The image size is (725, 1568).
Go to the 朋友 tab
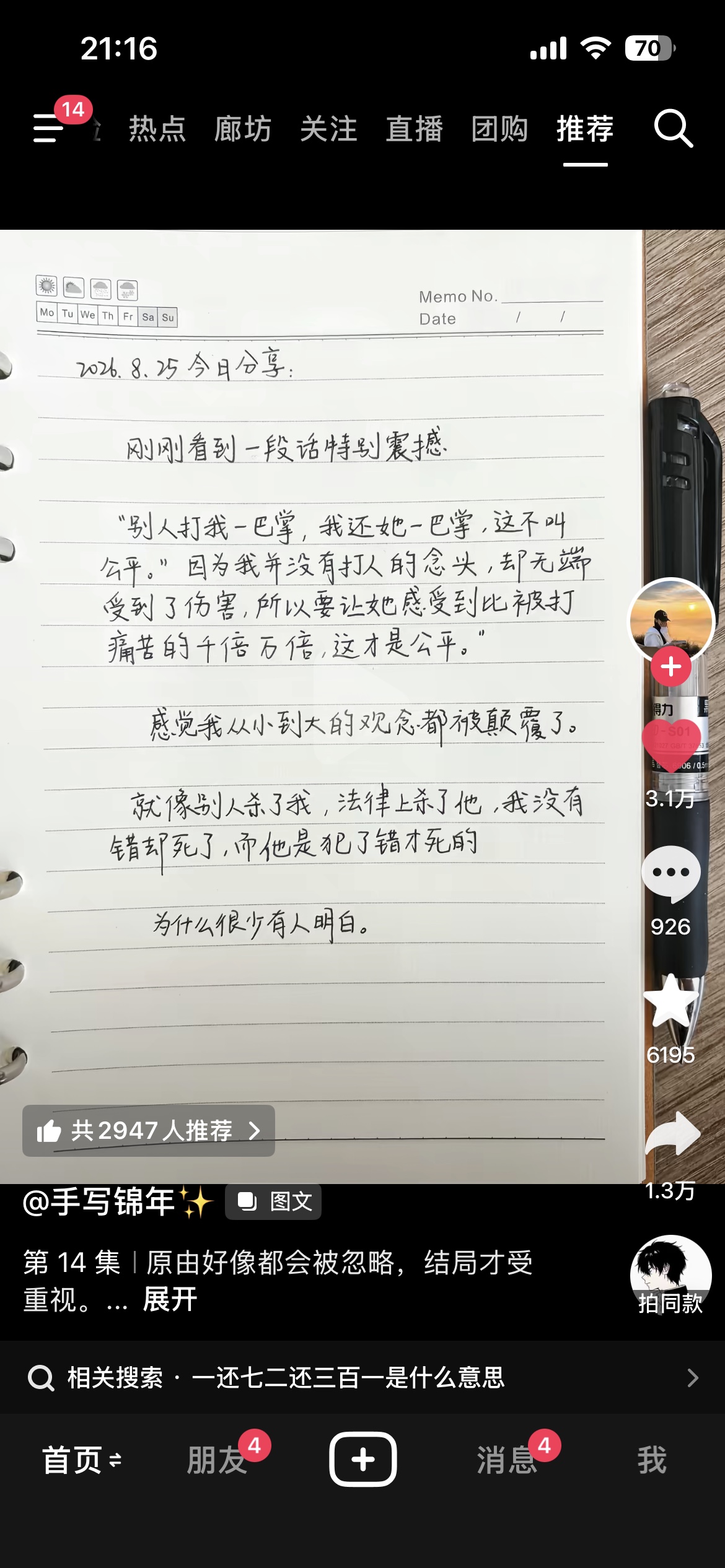point(217,1460)
